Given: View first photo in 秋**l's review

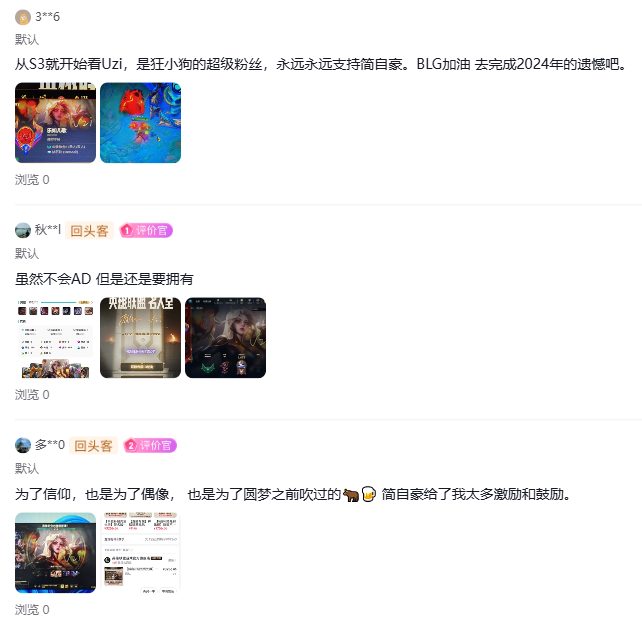Looking at the screenshot, I should coord(55,338).
